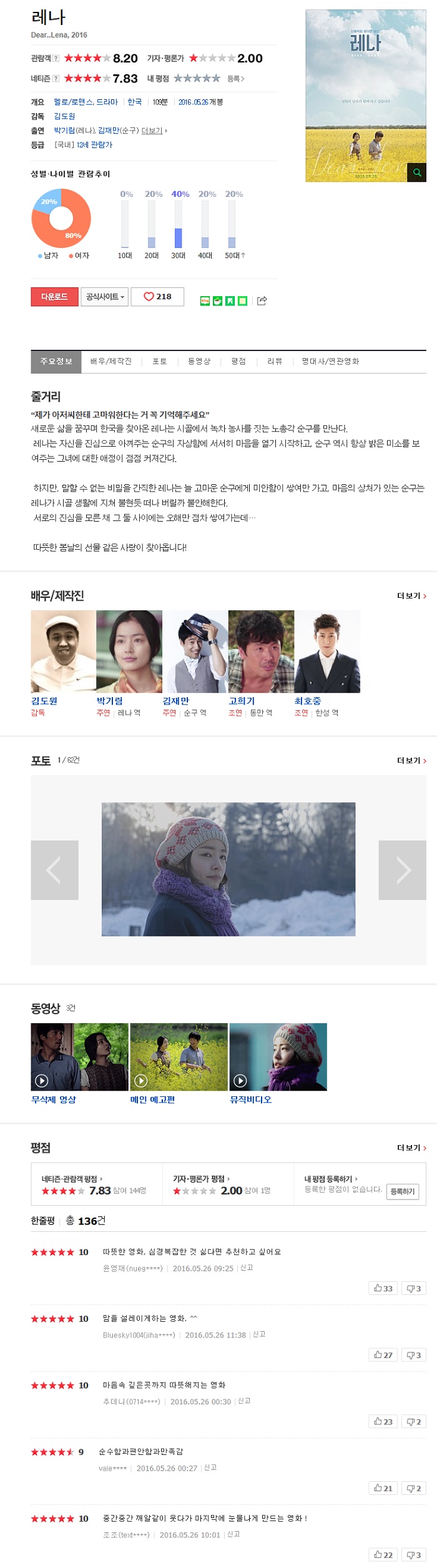Report Bluesky1004's review via 신고
This screenshot has width=437, height=1568.
point(259,1334)
